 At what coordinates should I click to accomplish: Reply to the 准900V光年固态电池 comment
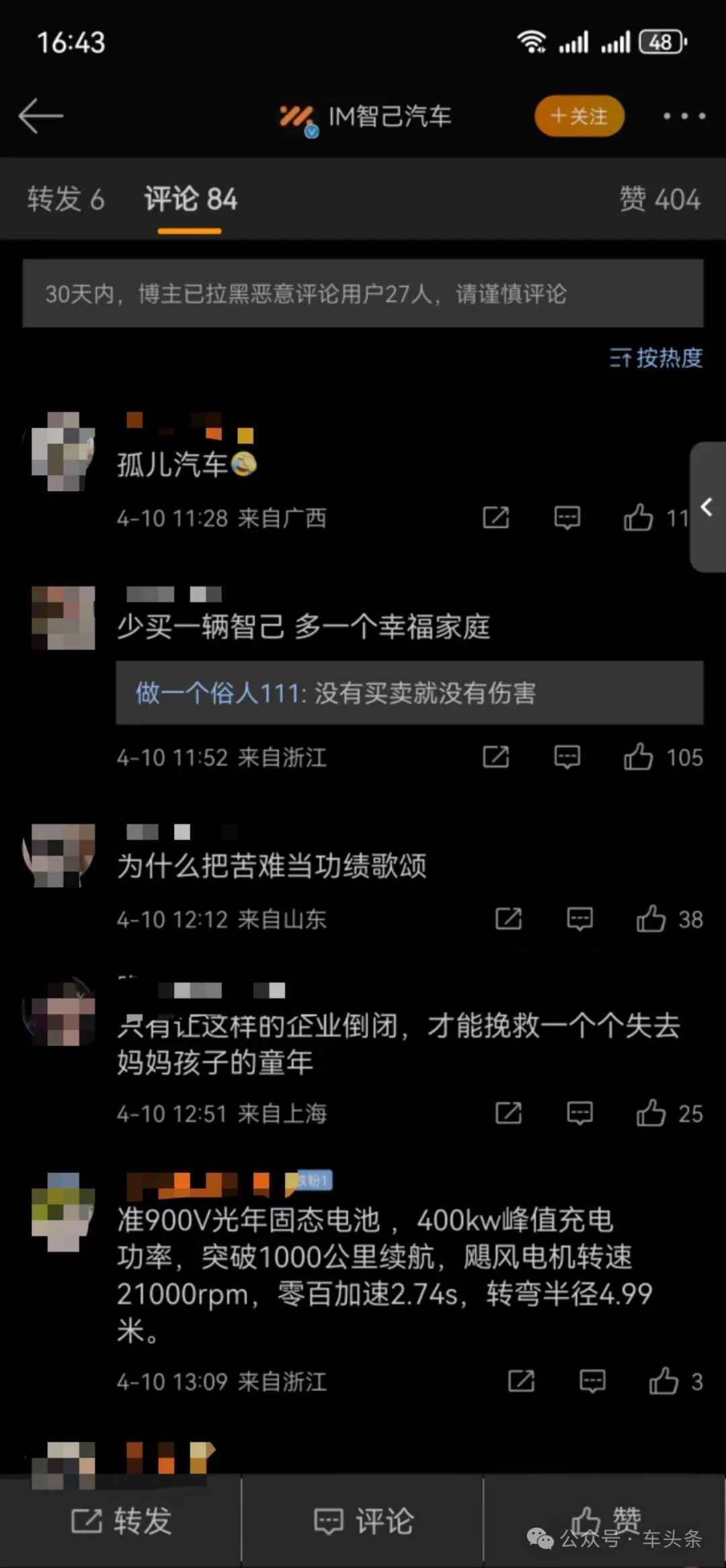click(592, 1382)
